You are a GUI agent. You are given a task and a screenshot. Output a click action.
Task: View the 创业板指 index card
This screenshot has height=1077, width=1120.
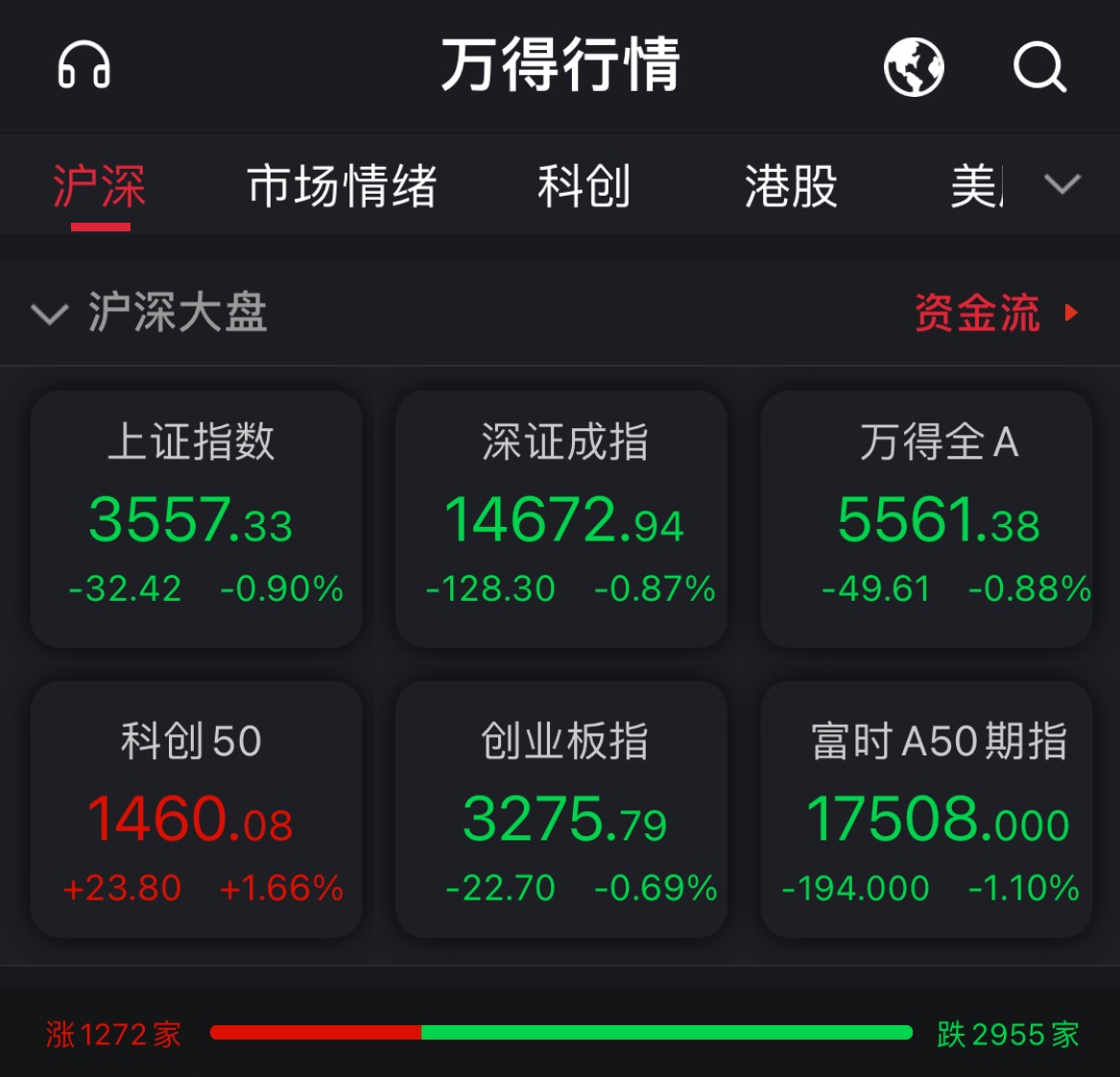561,809
